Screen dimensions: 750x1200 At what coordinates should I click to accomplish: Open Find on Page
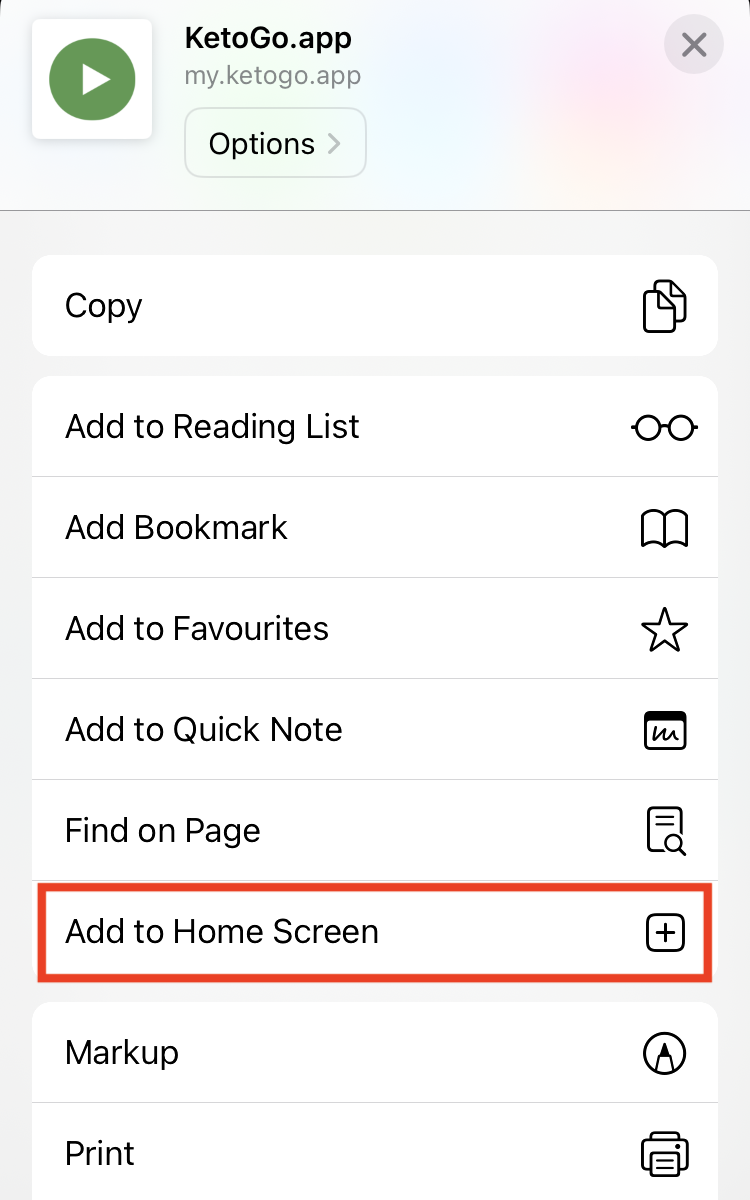point(375,831)
